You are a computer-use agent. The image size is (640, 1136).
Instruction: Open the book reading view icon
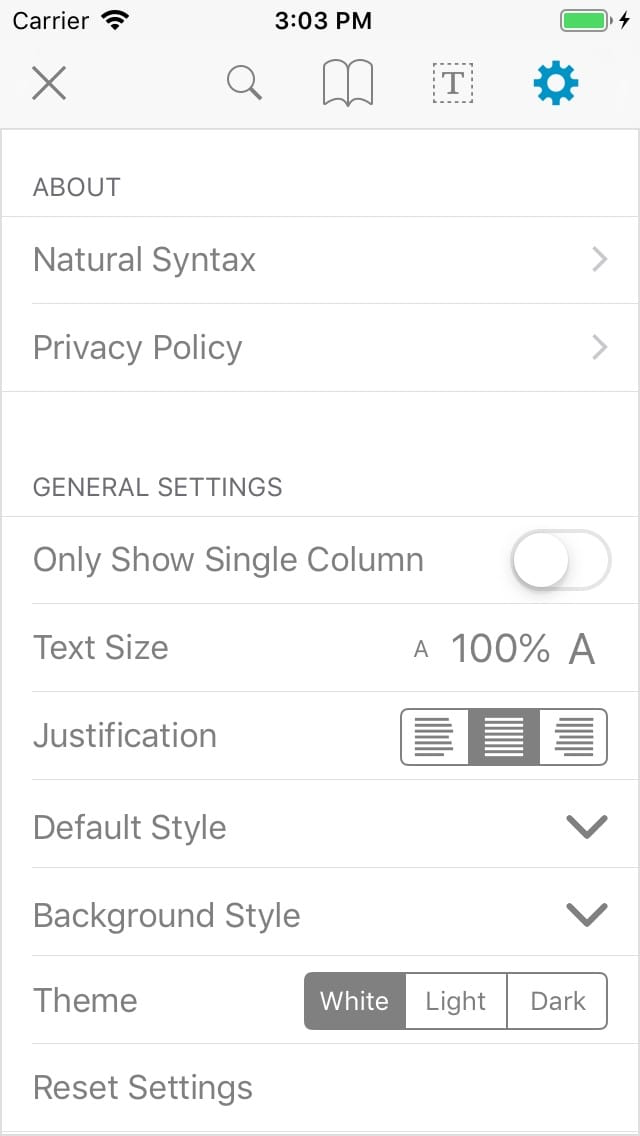(x=348, y=83)
